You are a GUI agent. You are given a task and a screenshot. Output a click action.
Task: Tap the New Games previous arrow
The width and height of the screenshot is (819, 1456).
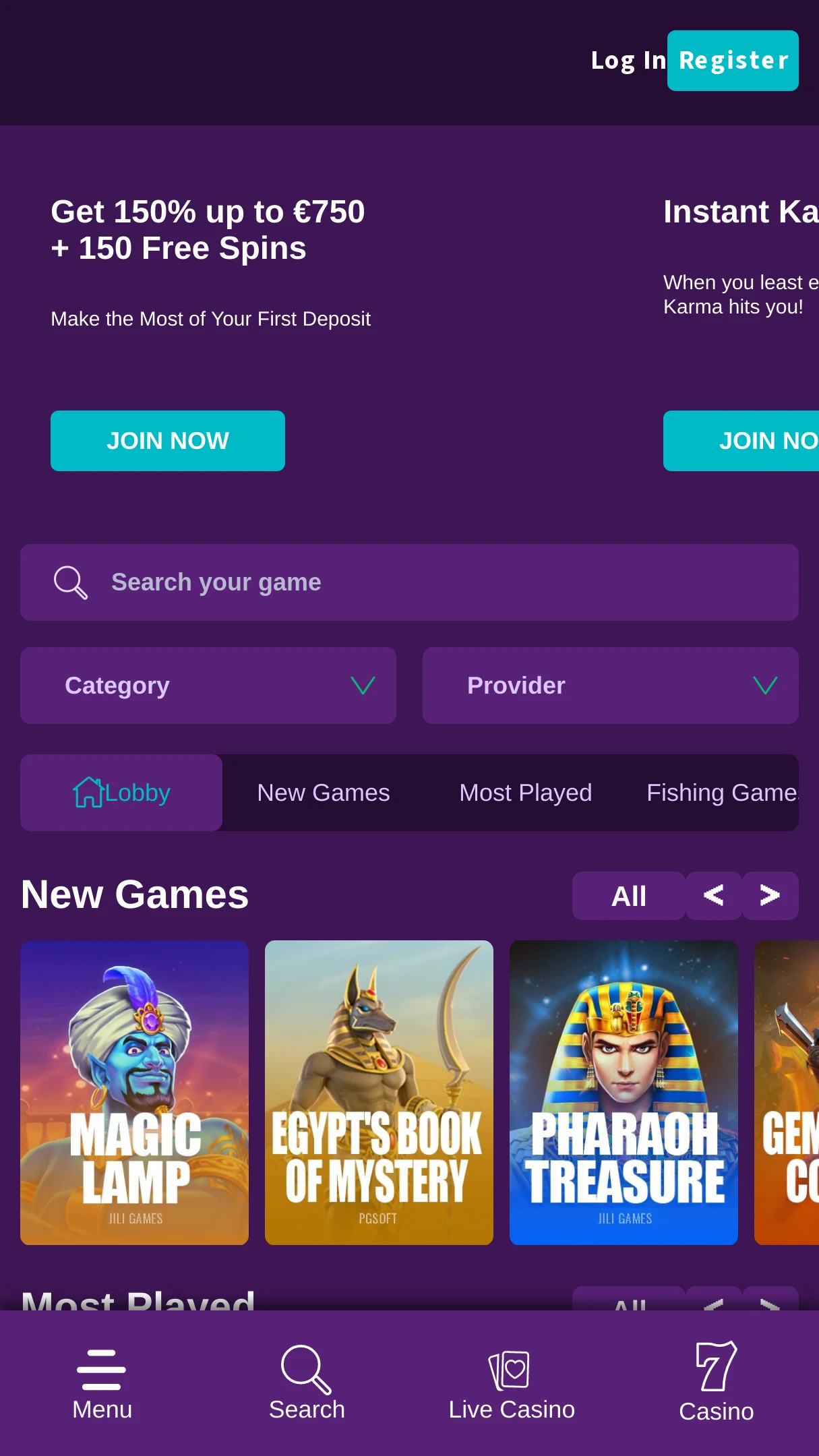[x=714, y=896]
